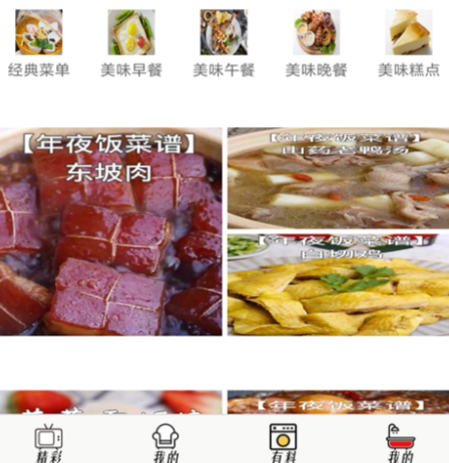
Task: Open the 白切鸡 recipe card
Action: [x=338, y=285]
